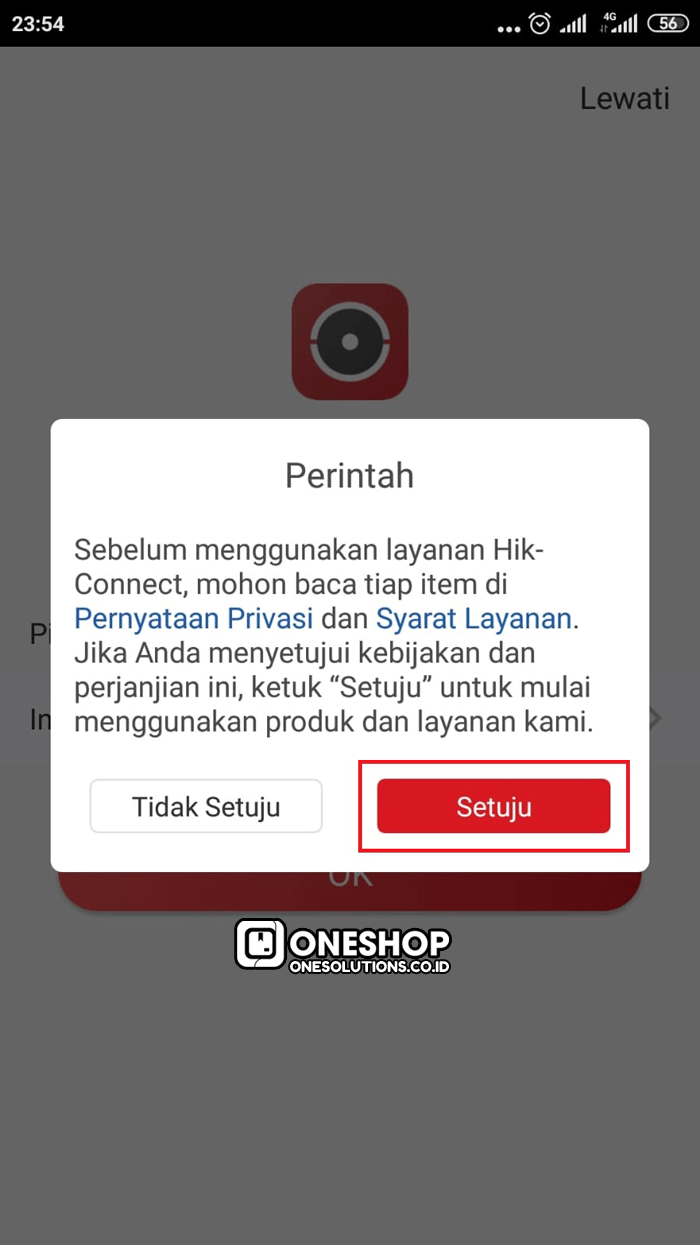Open the Syarat Layanan link

[x=474, y=618]
